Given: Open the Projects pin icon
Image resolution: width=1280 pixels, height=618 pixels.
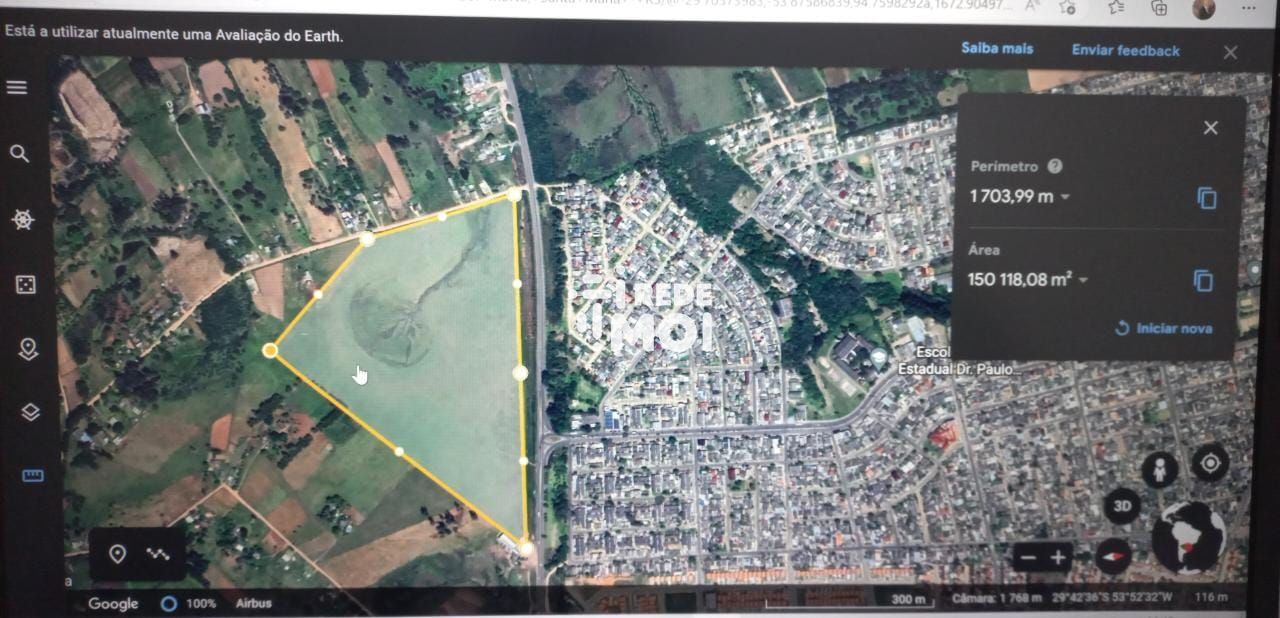Looking at the screenshot, I should tap(28, 349).
